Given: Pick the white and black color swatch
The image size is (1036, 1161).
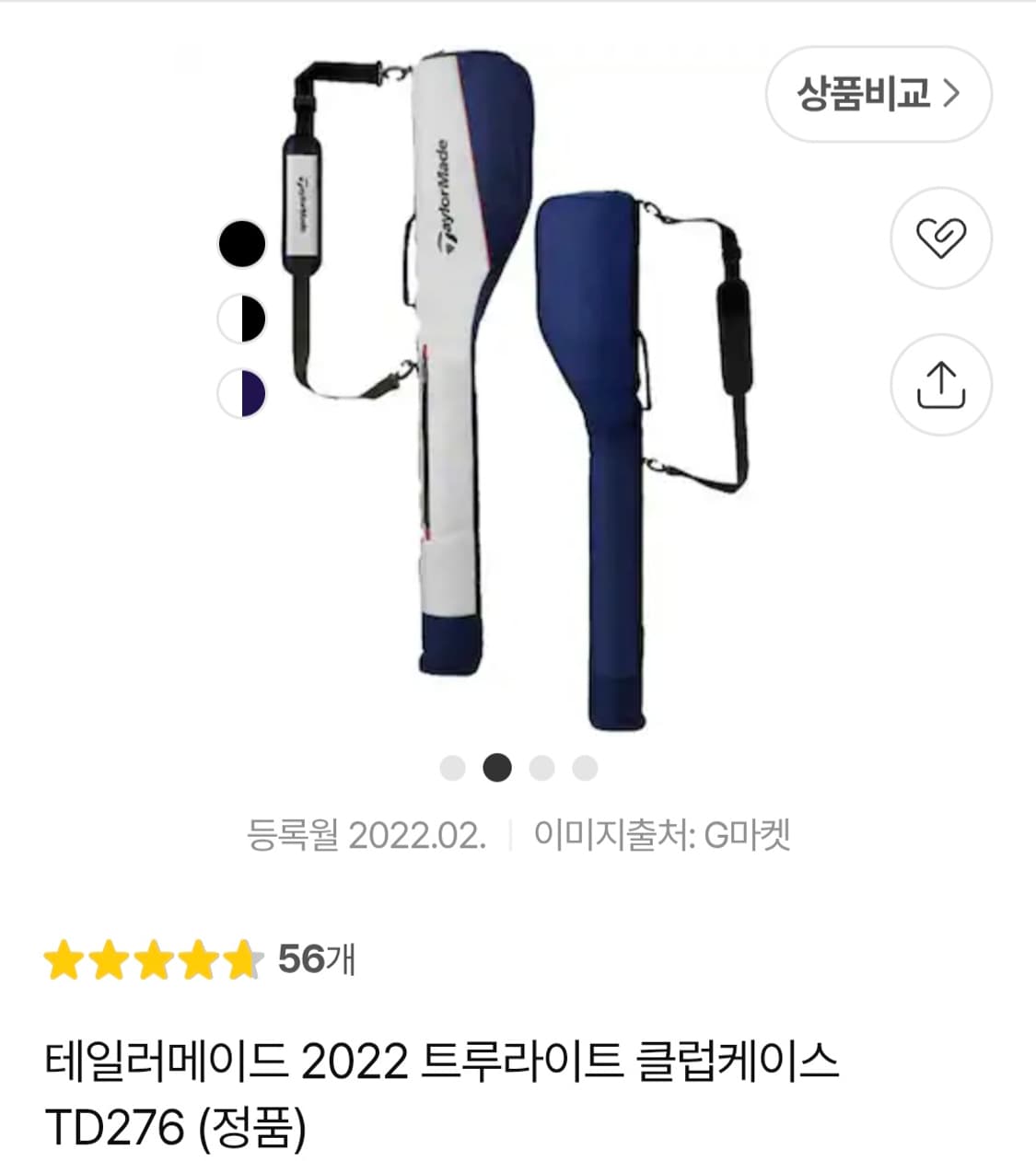Looking at the screenshot, I should pyautogui.click(x=242, y=318).
